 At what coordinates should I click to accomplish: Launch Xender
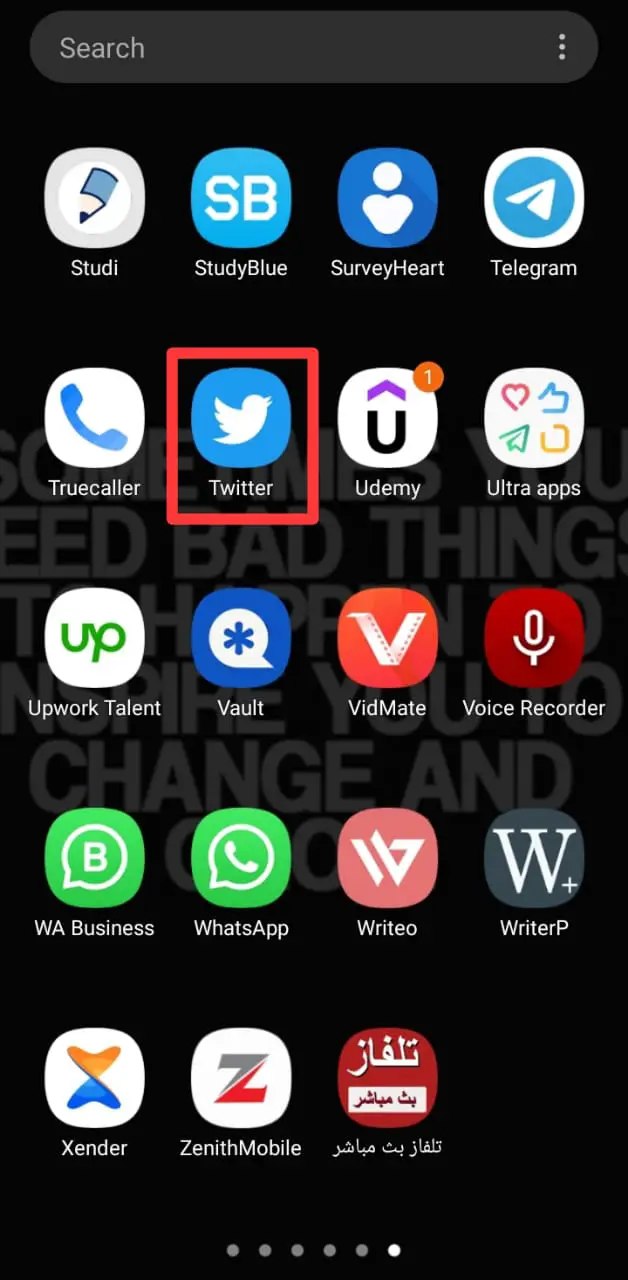click(94, 1078)
